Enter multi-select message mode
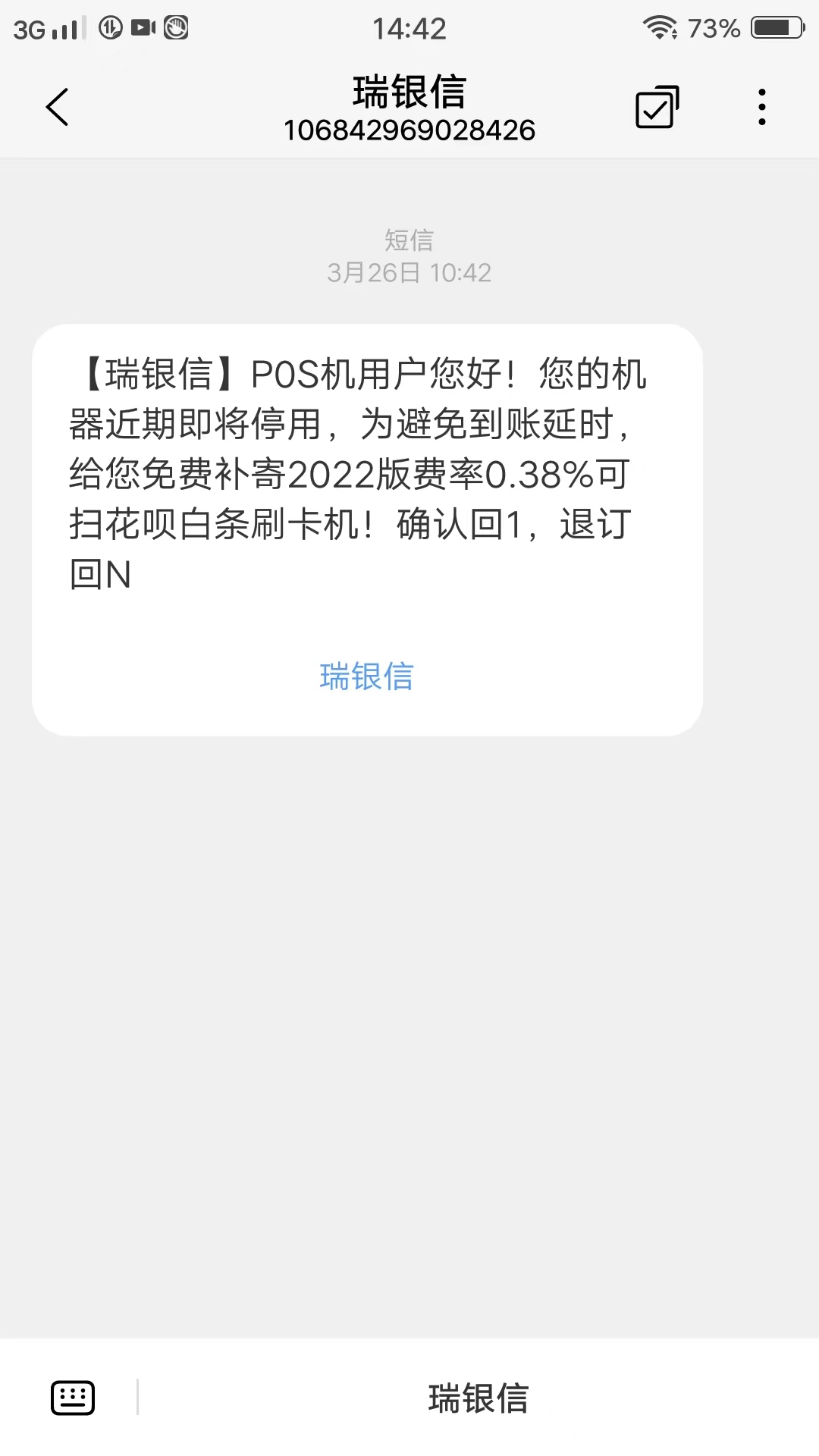The image size is (819, 1456). (x=657, y=107)
